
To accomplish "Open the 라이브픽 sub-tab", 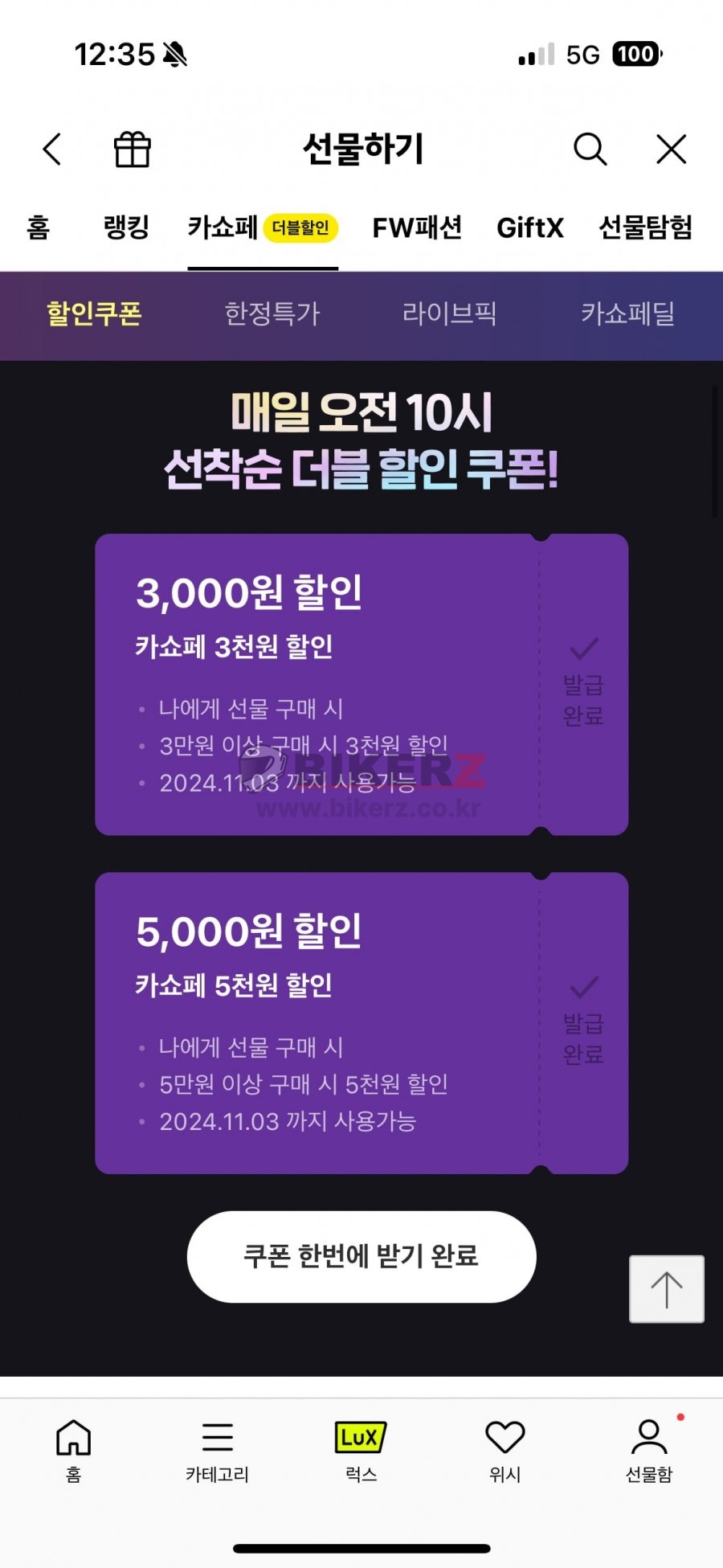I will pos(450,313).
